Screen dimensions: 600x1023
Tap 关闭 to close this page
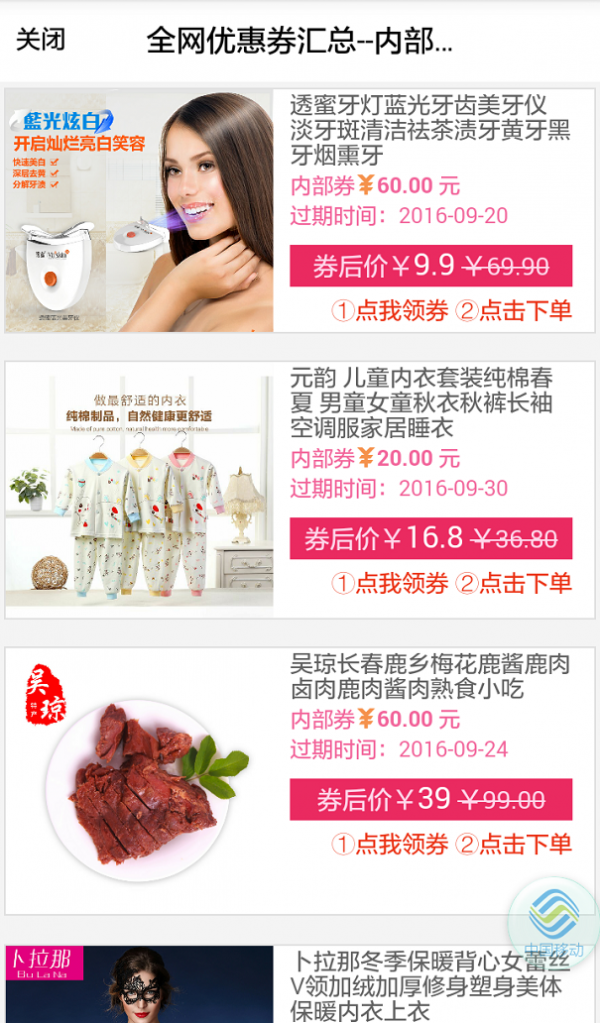[x=41, y=40]
